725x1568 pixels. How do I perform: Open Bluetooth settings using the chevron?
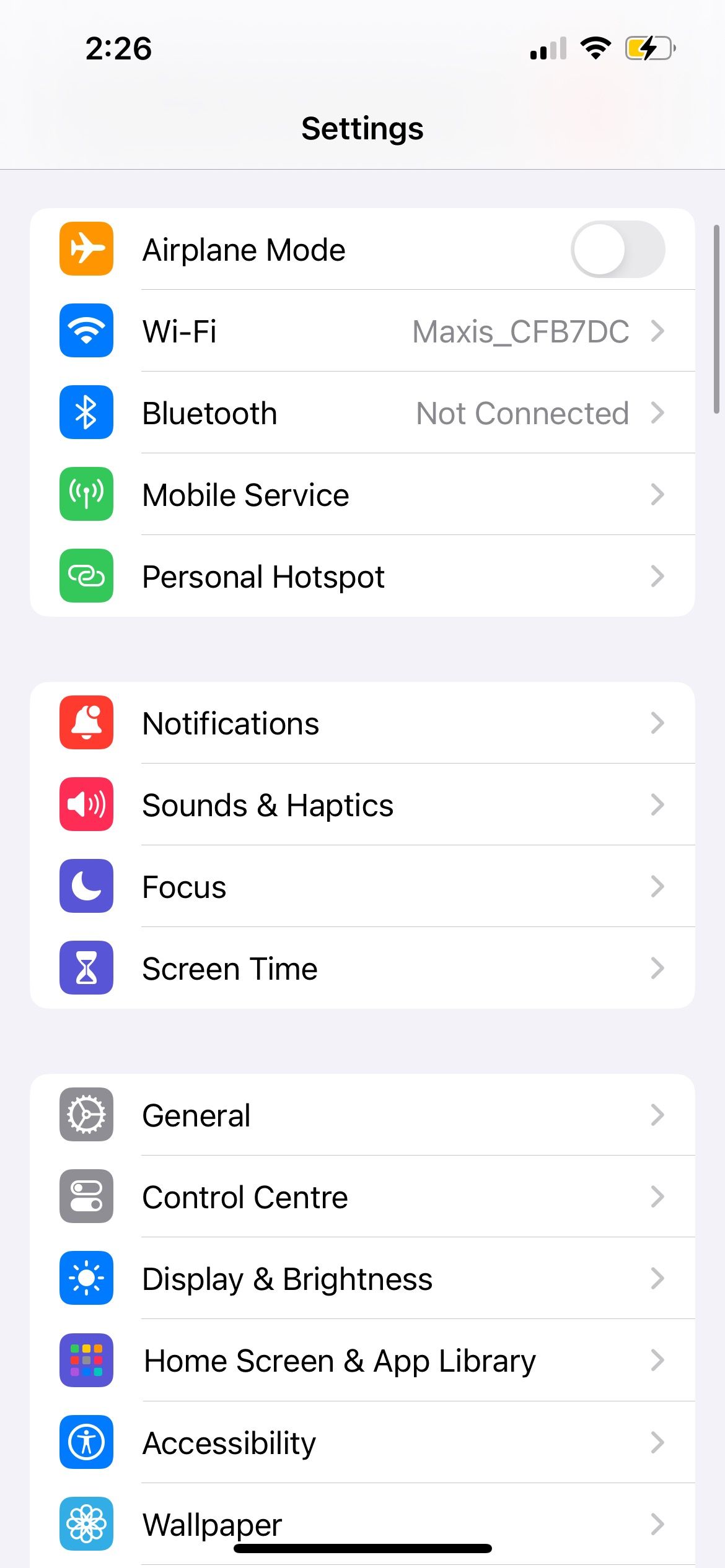(x=659, y=412)
